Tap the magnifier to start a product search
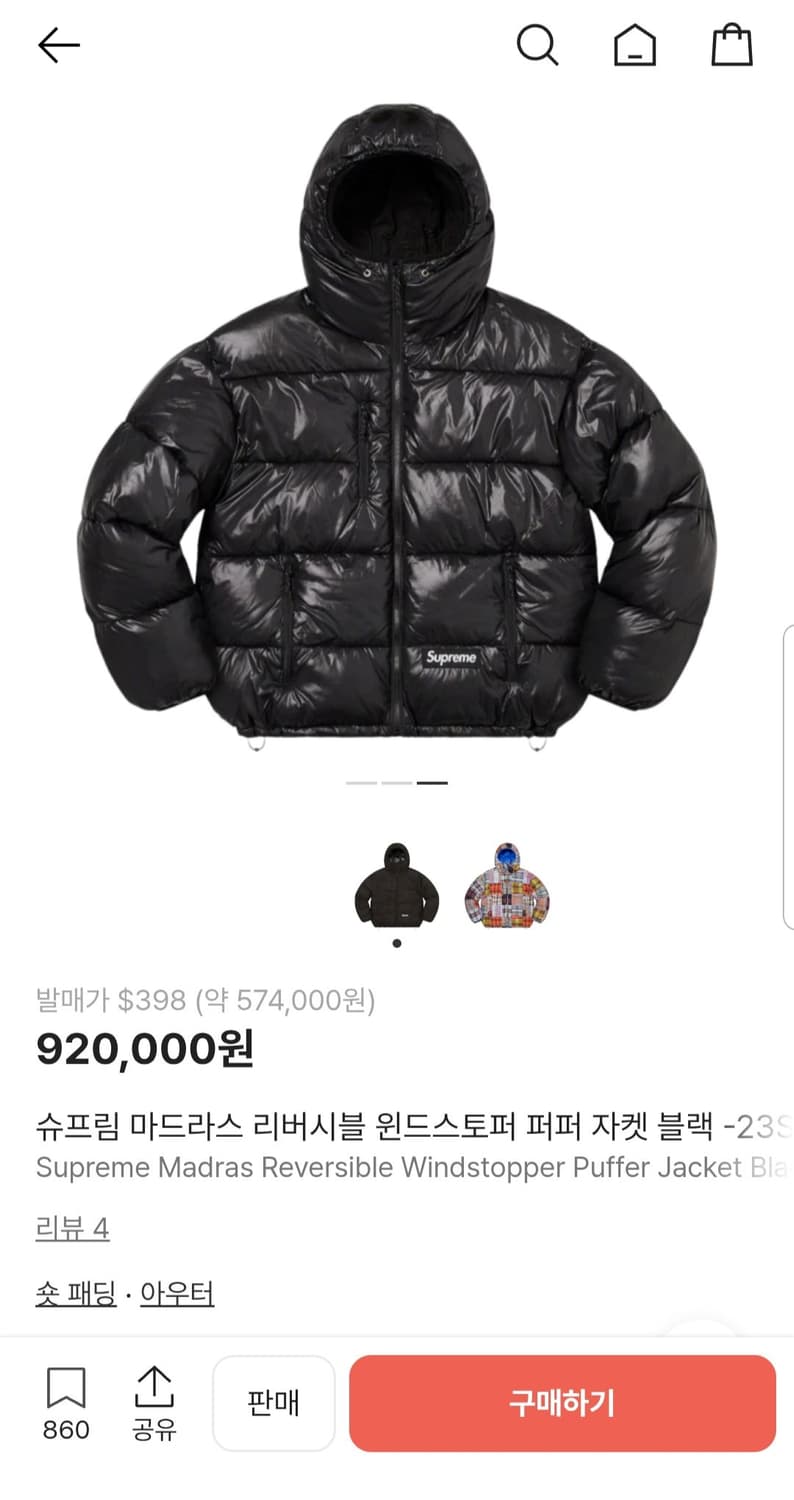Screen dimensions: 794x1500 point(538,45)
